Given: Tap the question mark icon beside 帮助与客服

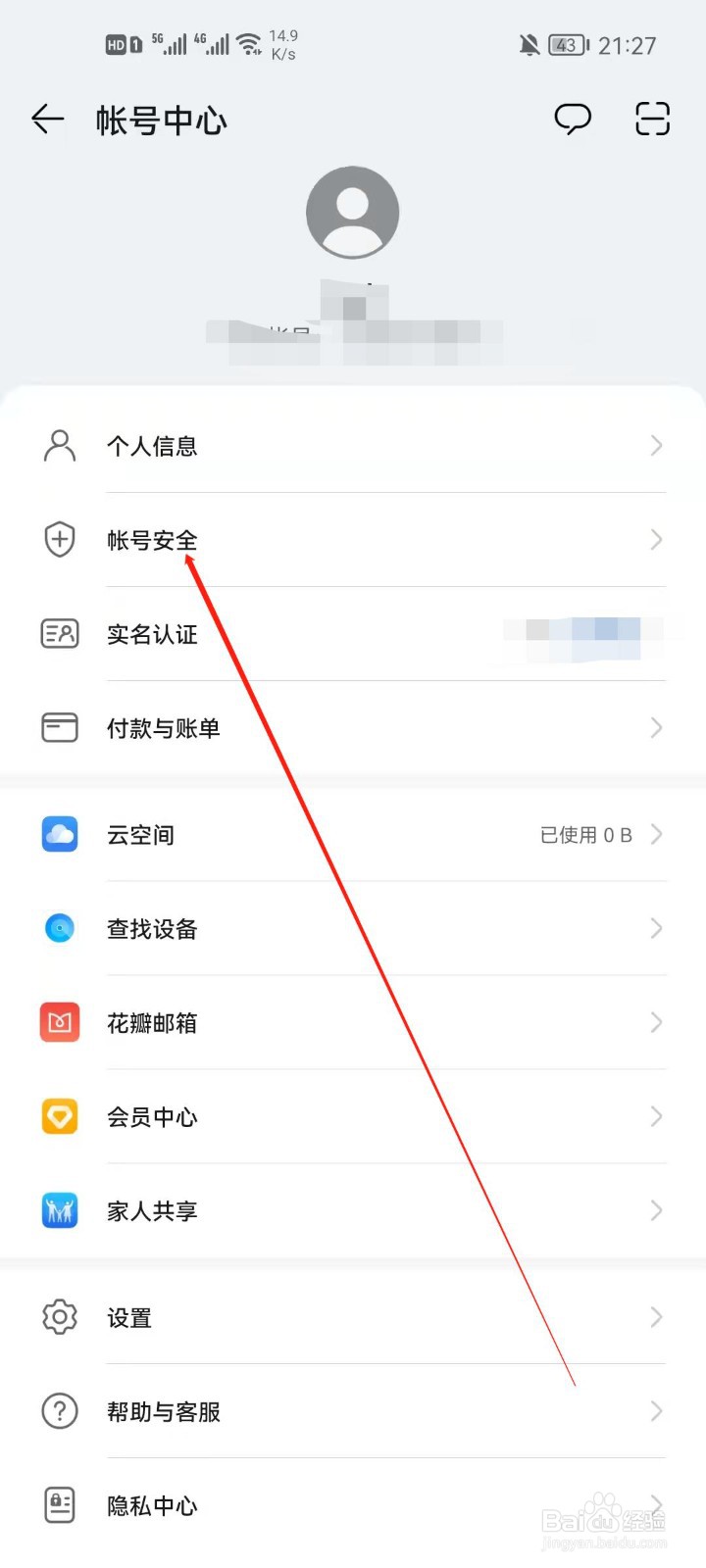Looking at the screenshot, I should (59, 1411).
